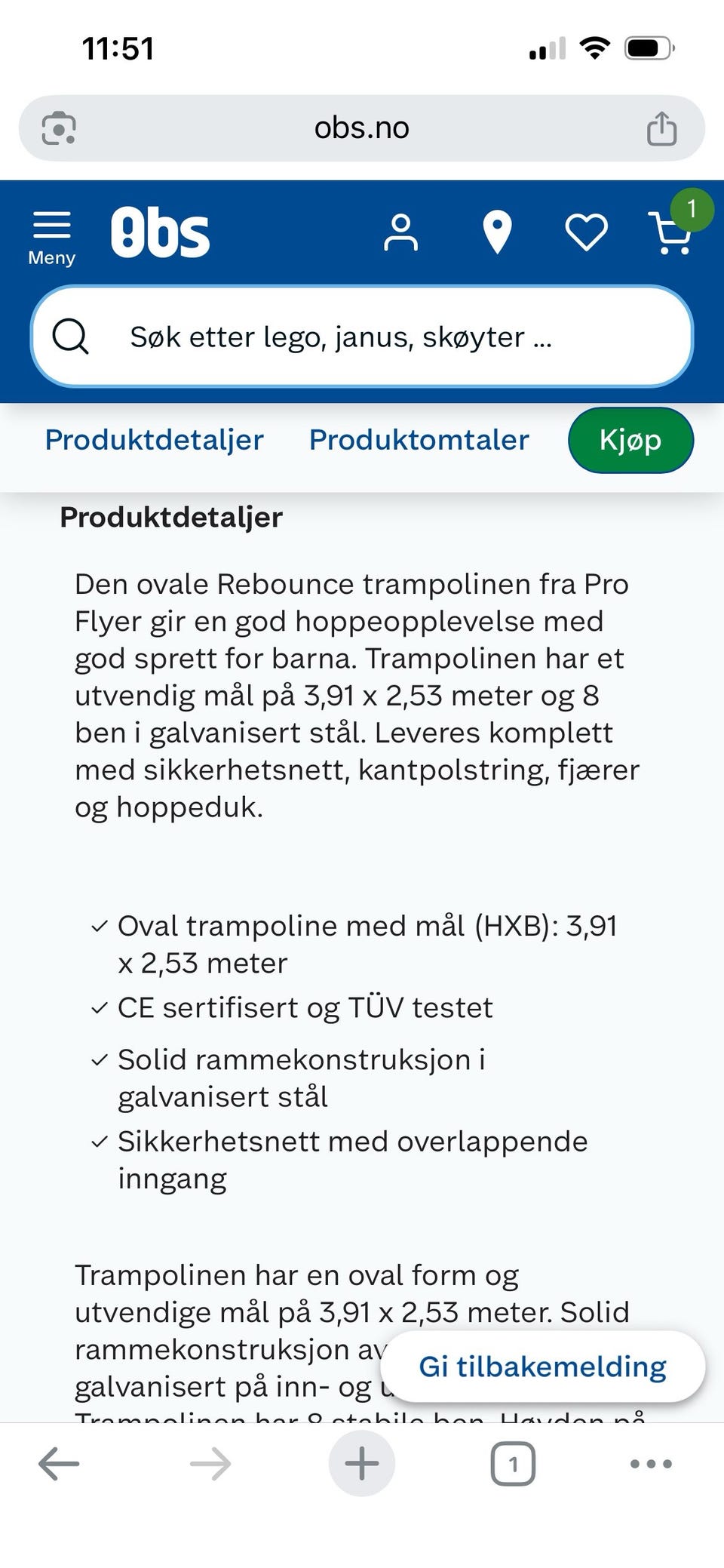Open the store locator pin
This screenshot has height=1568, width=724.
tap(497, 232)
